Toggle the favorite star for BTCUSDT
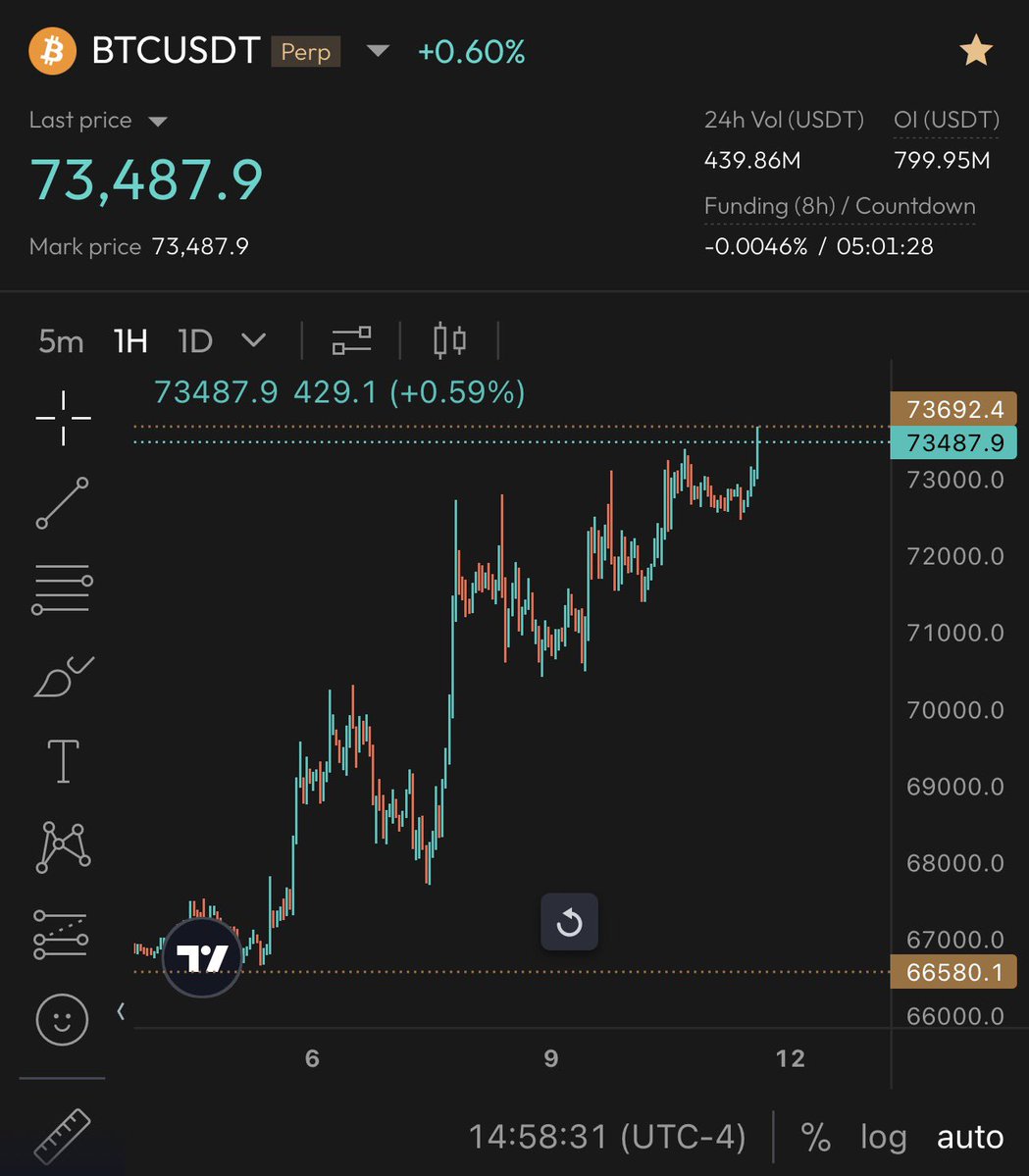 point(976,50)
